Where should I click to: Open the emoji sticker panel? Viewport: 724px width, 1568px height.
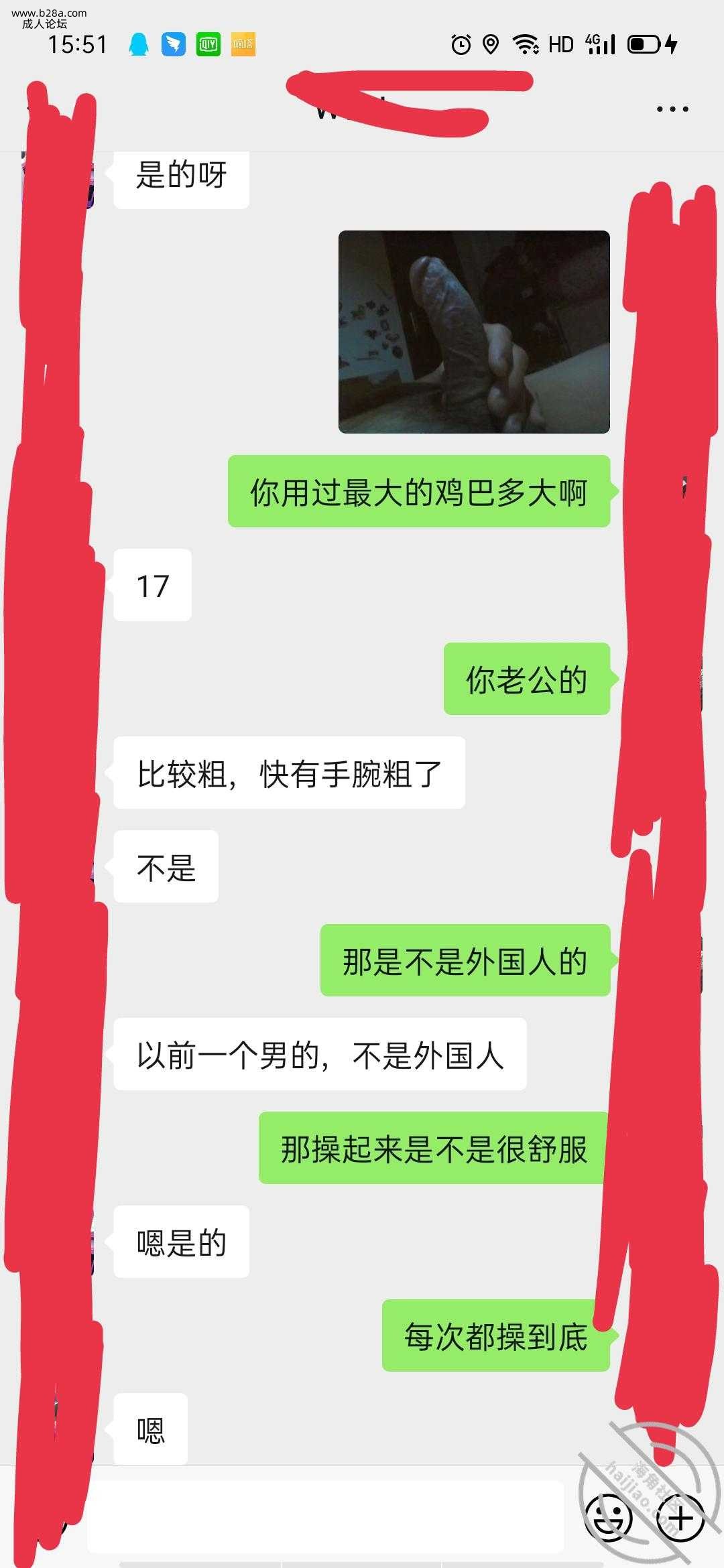[609, 1518]
